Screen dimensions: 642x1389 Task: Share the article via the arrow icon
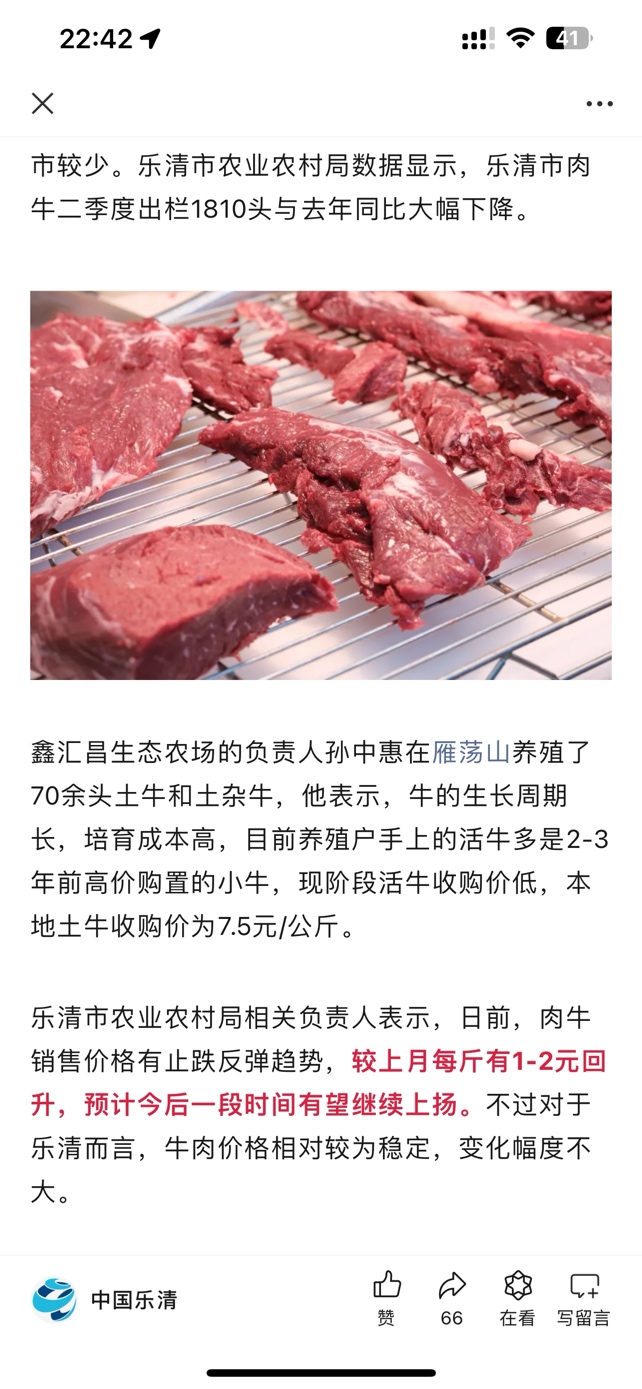(x=452, y=1297)
